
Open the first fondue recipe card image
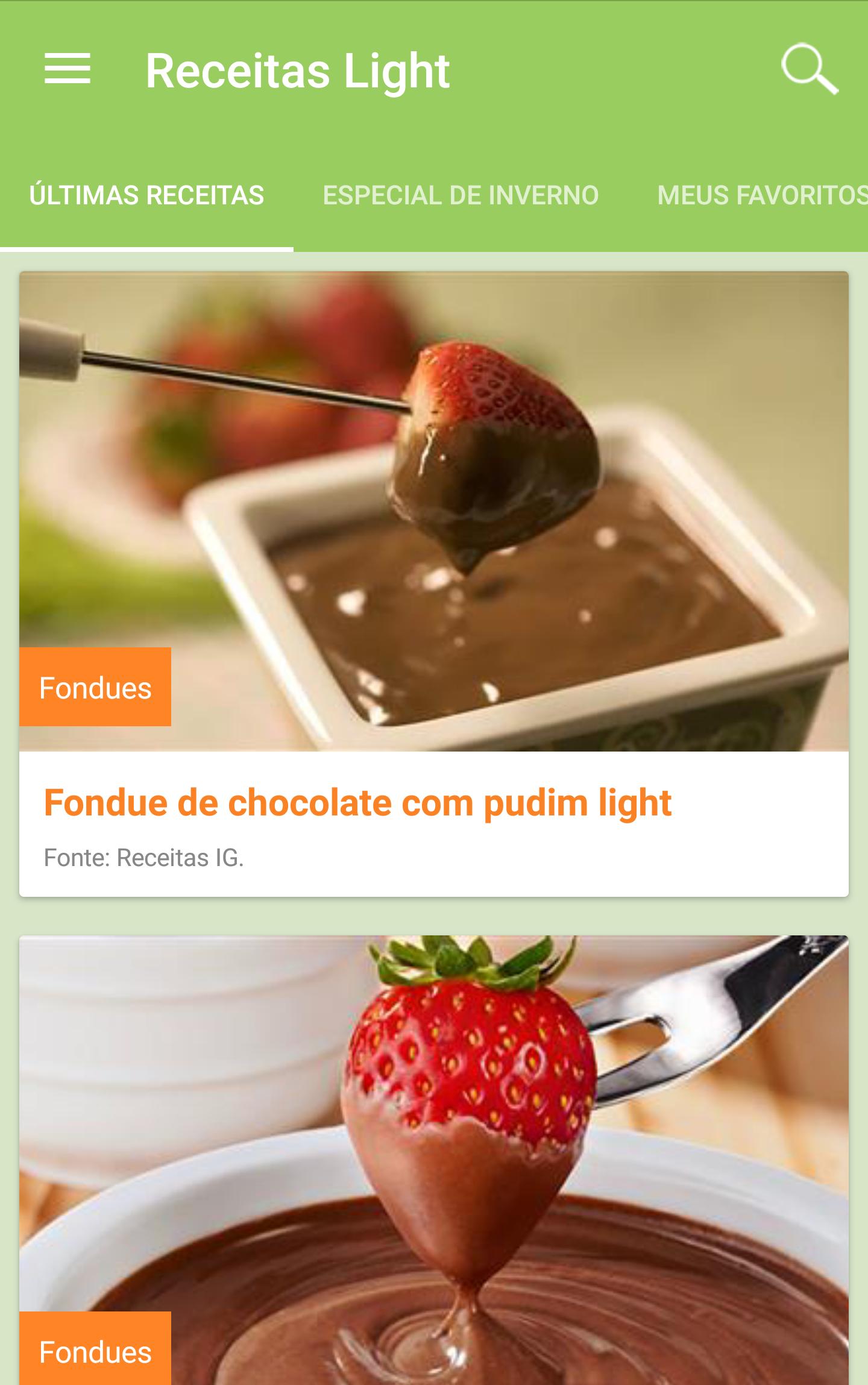[x=434, y=512]
